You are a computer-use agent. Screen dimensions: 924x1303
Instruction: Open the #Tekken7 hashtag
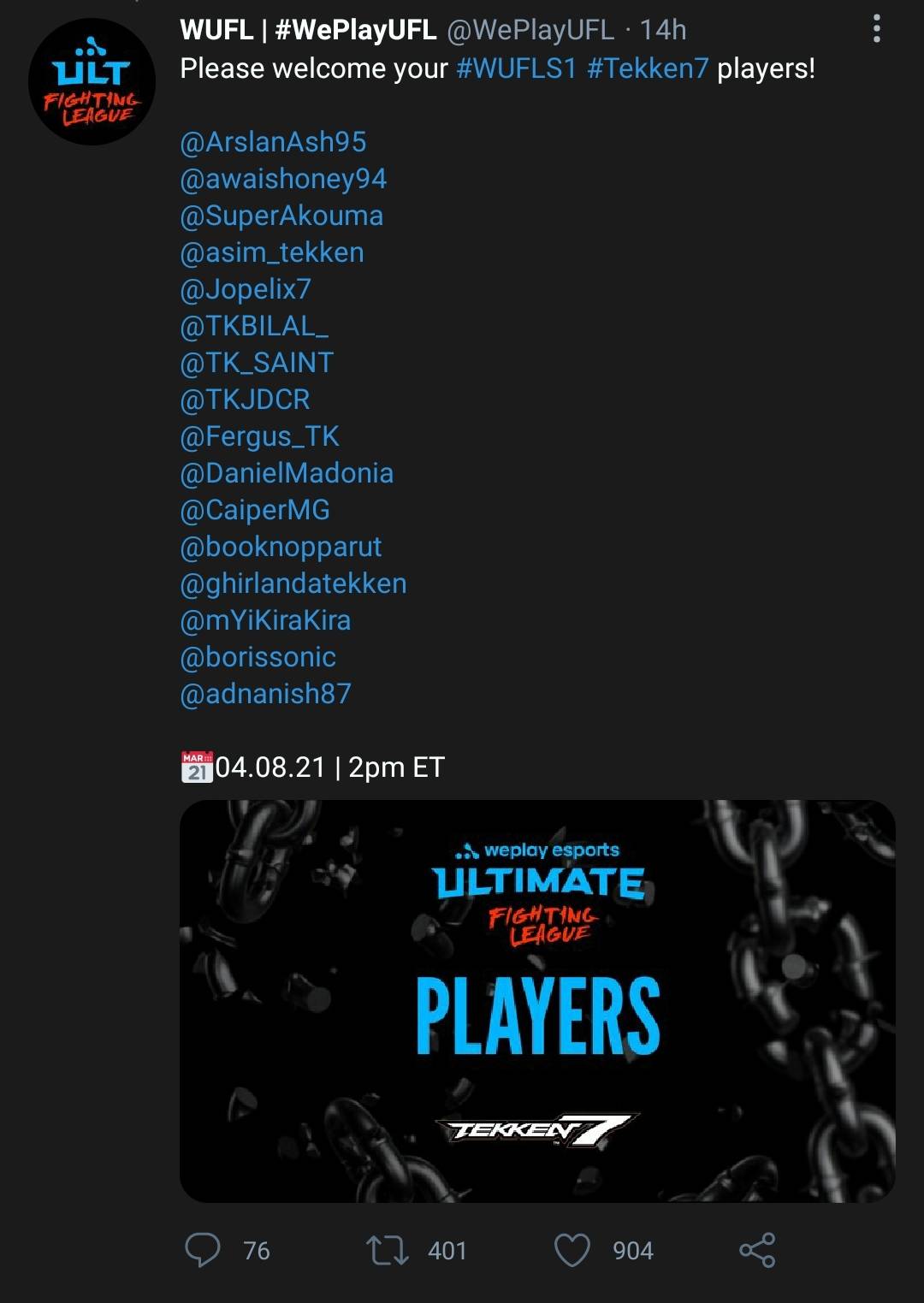(x=648, y=68)
